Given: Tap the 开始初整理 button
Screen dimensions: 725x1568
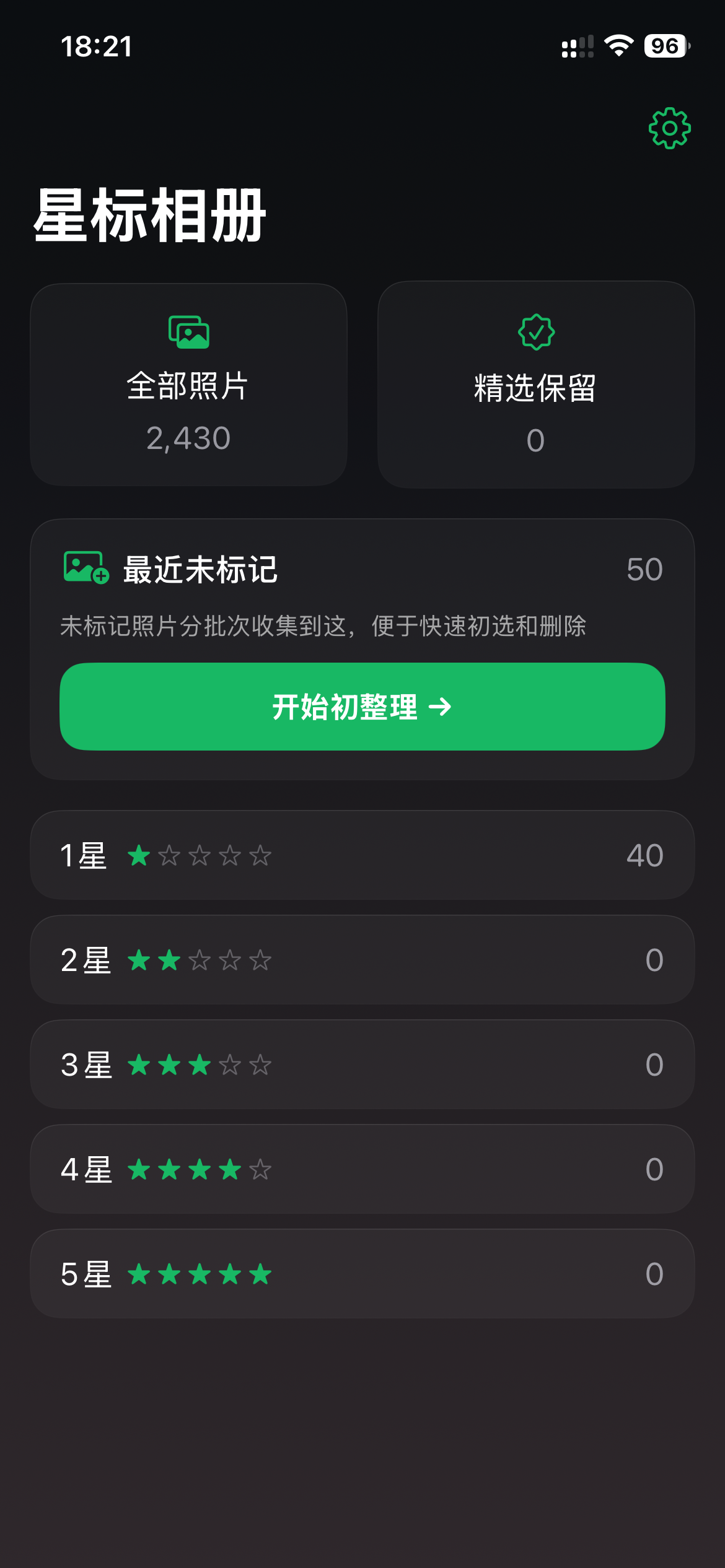Looking at the screenshot, I should [362, 707].
